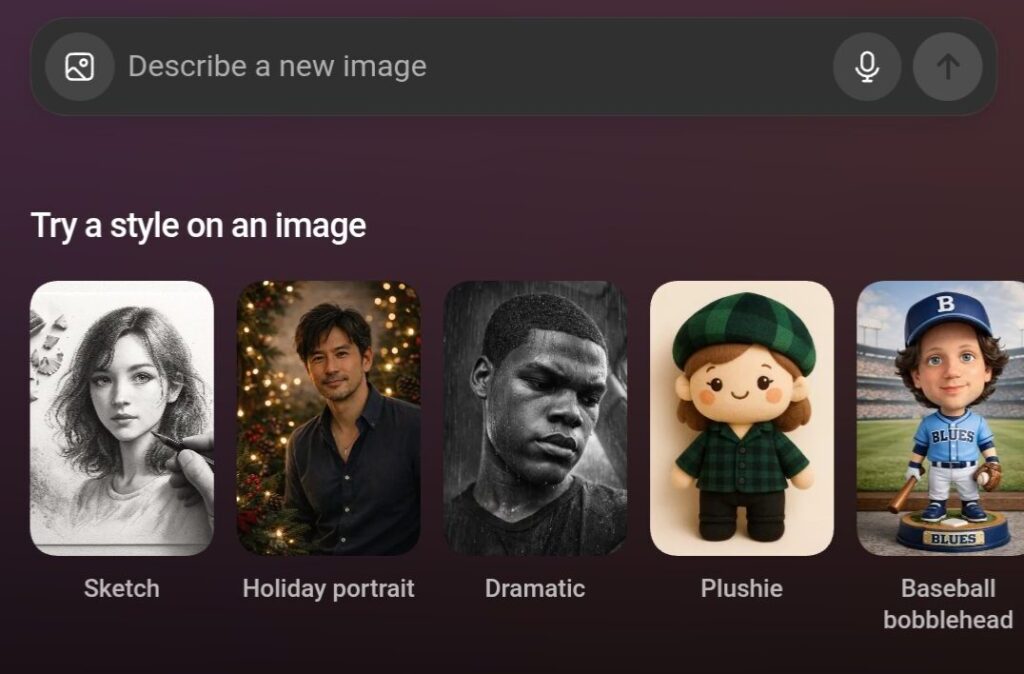Open the Baseball bobblehead style
This screenshot has height=674, width=1024.
point(941,418)
